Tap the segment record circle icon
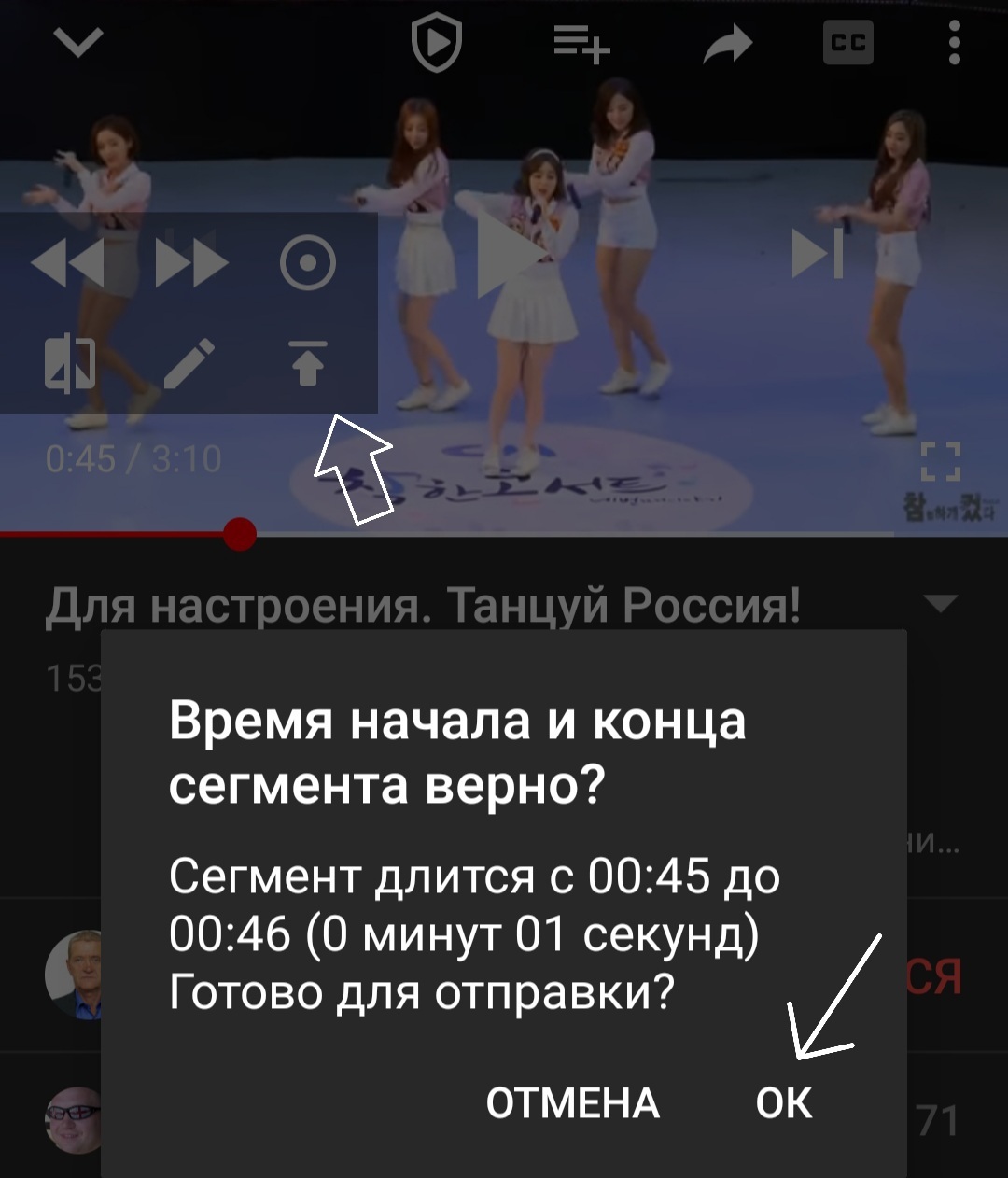The height and width of the screenshot is (1178, 1008). pyautogui.click(x=307, y=264)
